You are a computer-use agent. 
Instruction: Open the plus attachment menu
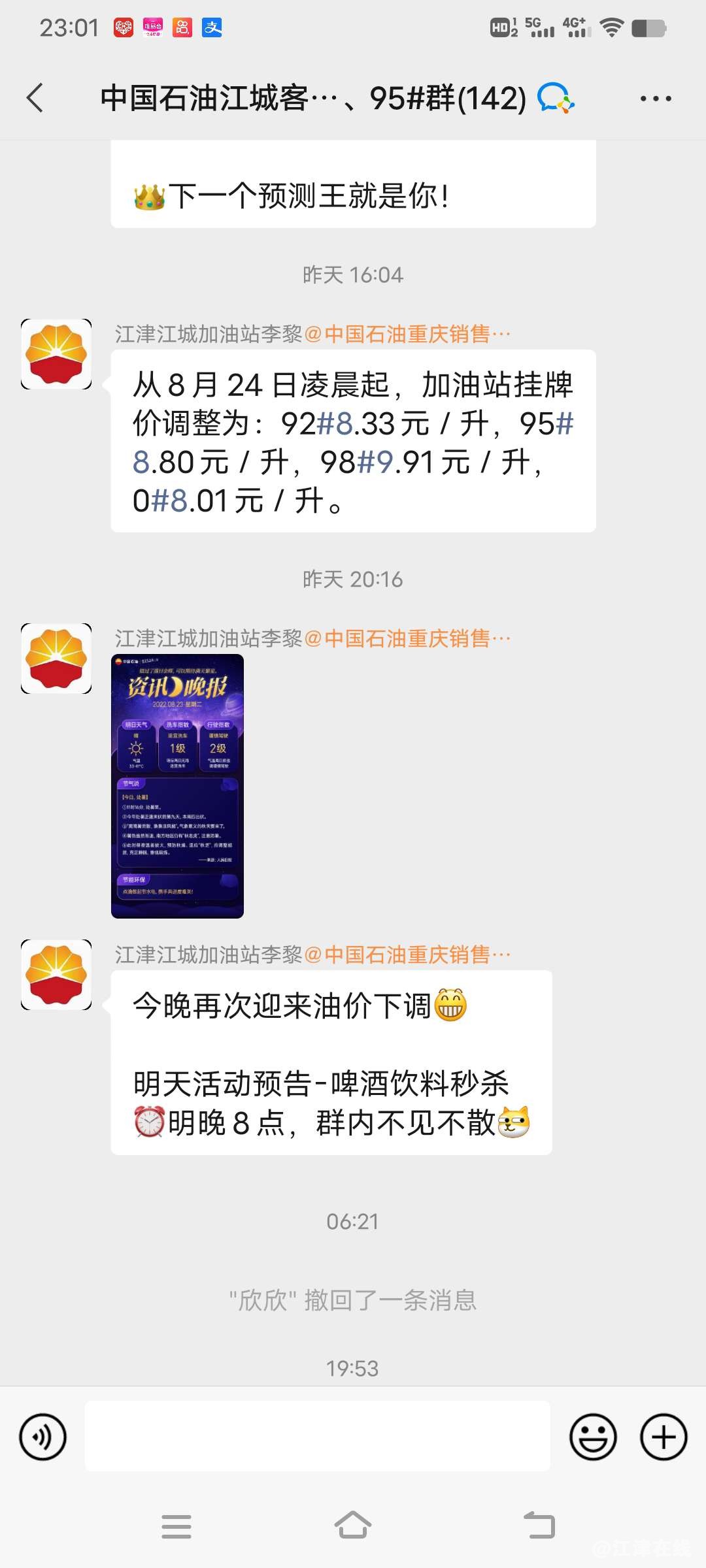pos(663,1437)
